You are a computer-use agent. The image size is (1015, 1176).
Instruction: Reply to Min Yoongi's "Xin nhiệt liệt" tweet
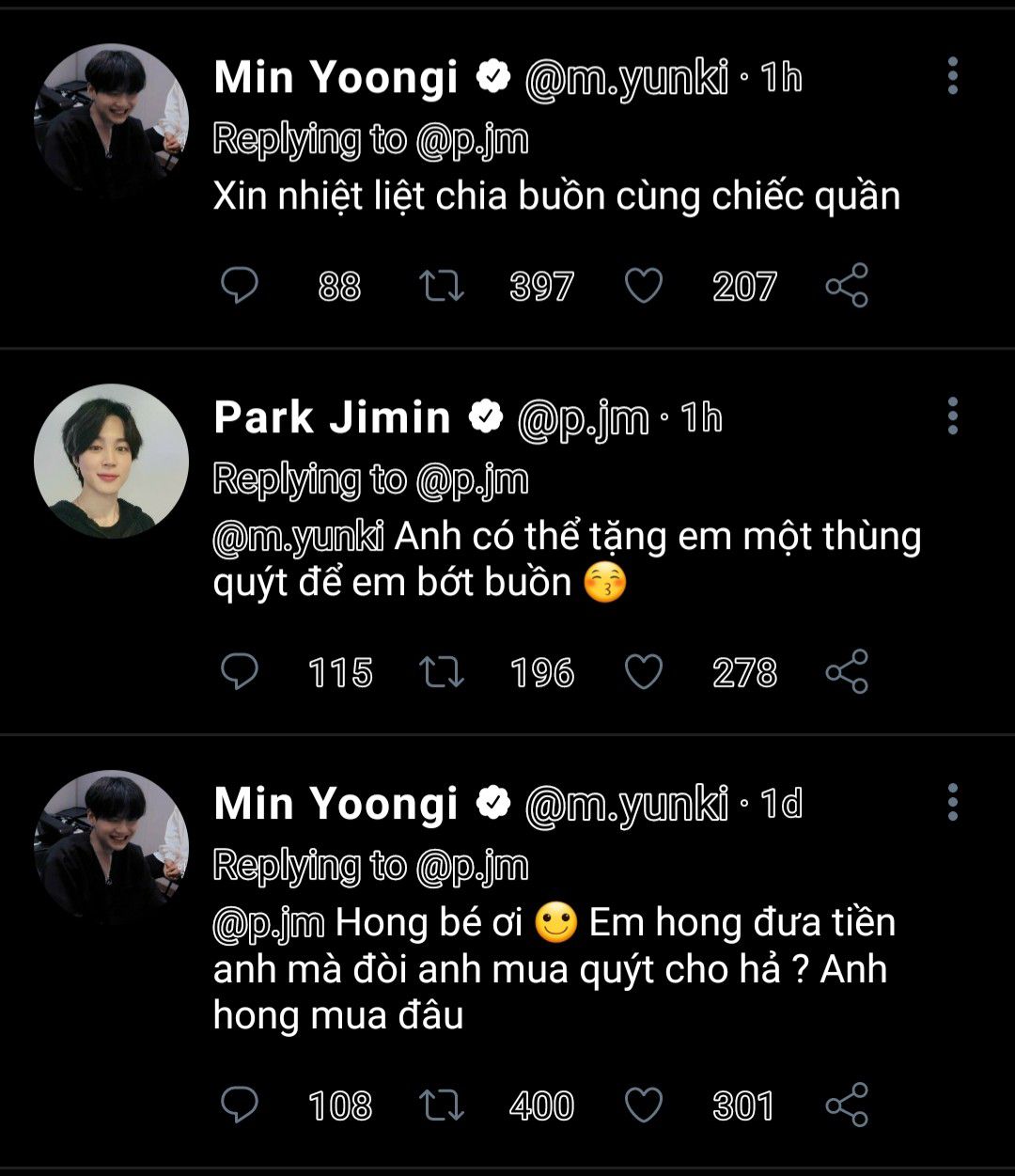(x=239, y=285)
